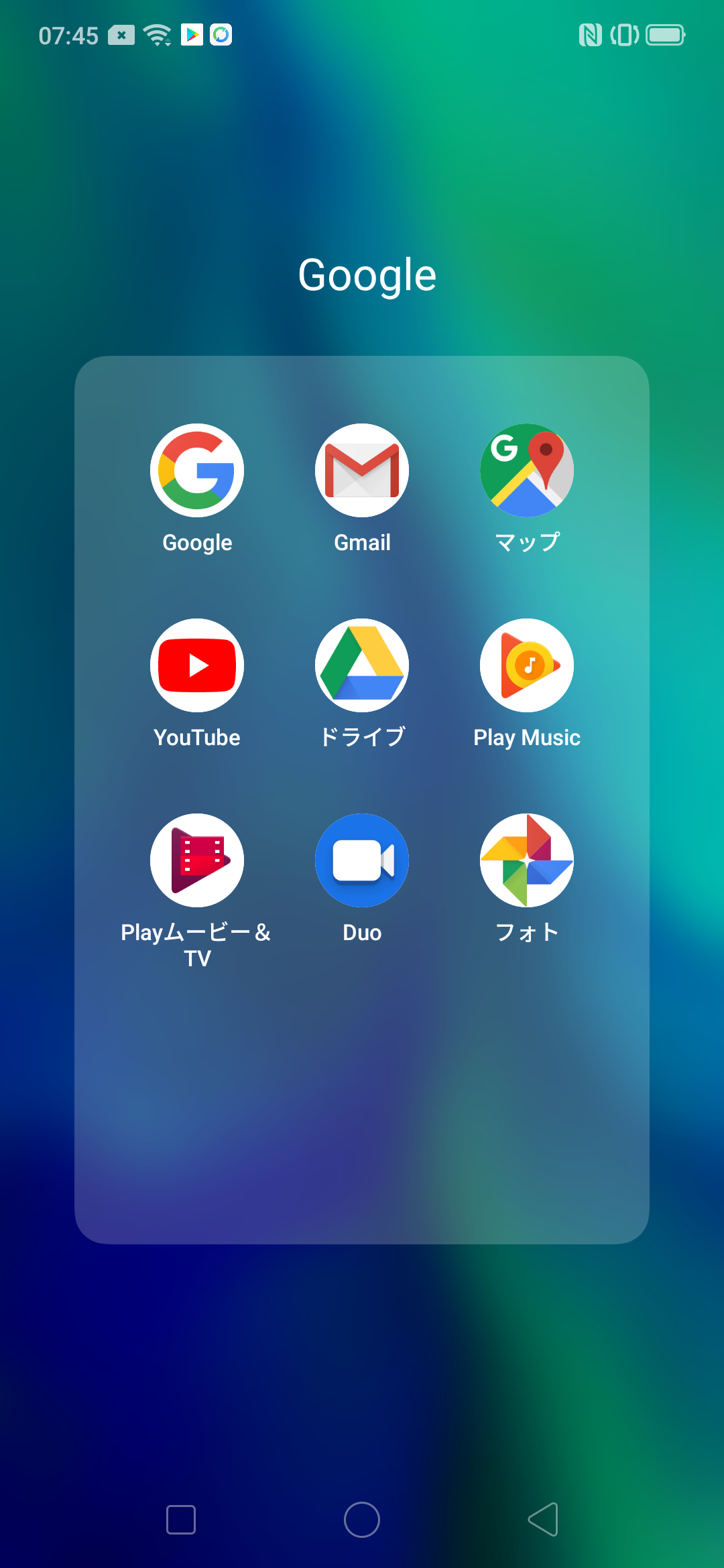Image resolution: width=724 pixels, height=1568 pixels.
Task: Start a Duo video call app
Action: click(x=361, y=860)
